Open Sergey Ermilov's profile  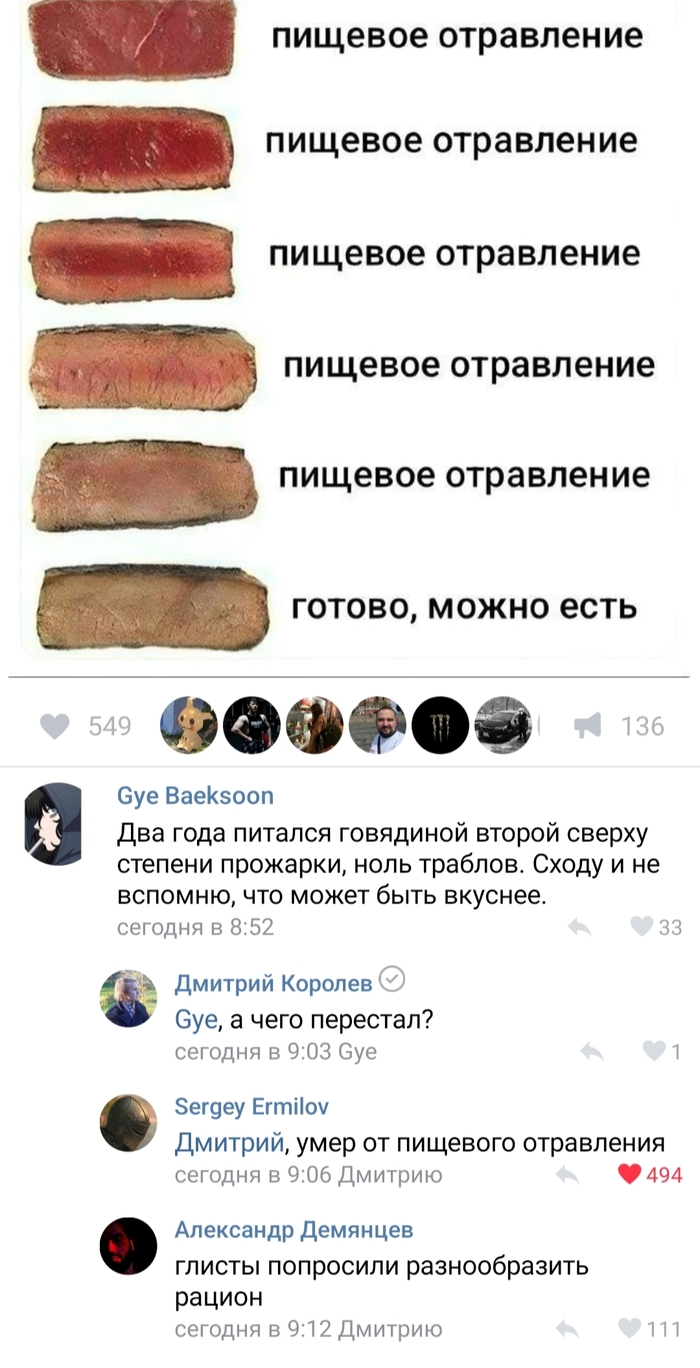[251, 1107]
